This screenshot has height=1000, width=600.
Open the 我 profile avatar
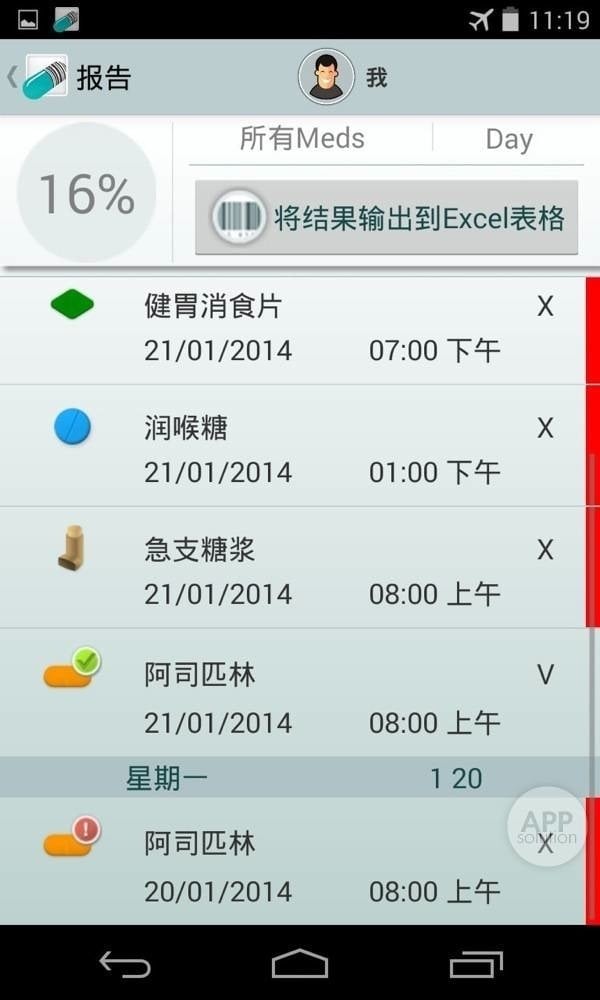point(326,77)
